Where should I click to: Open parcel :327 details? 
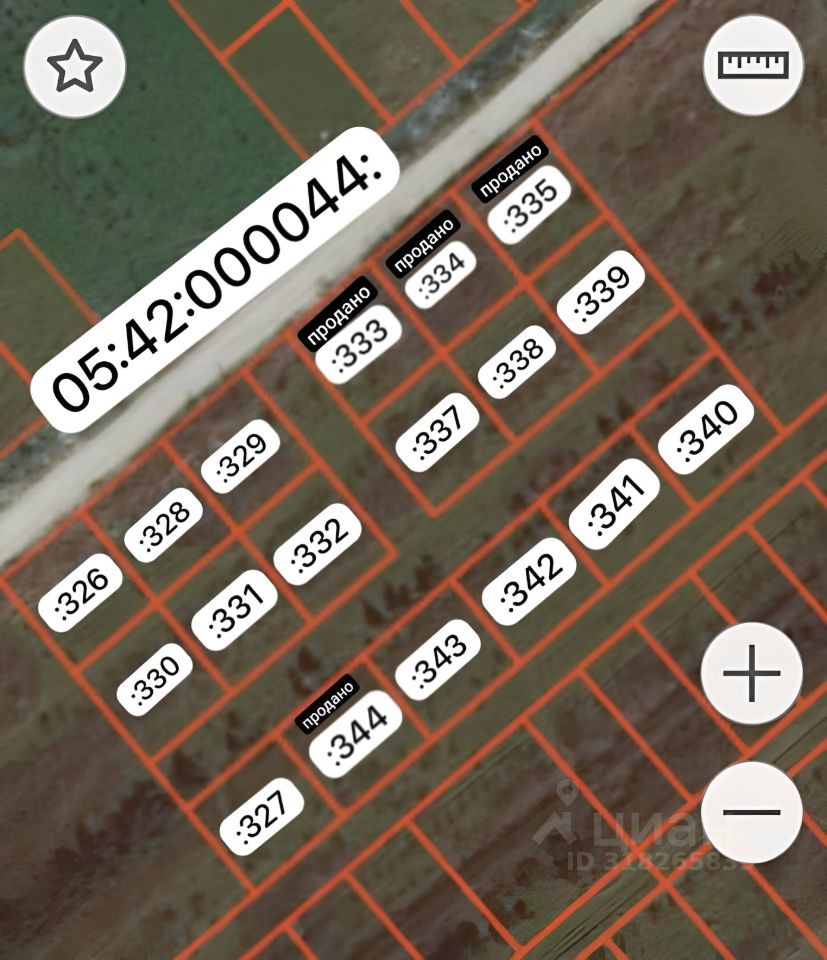(262, 814)
